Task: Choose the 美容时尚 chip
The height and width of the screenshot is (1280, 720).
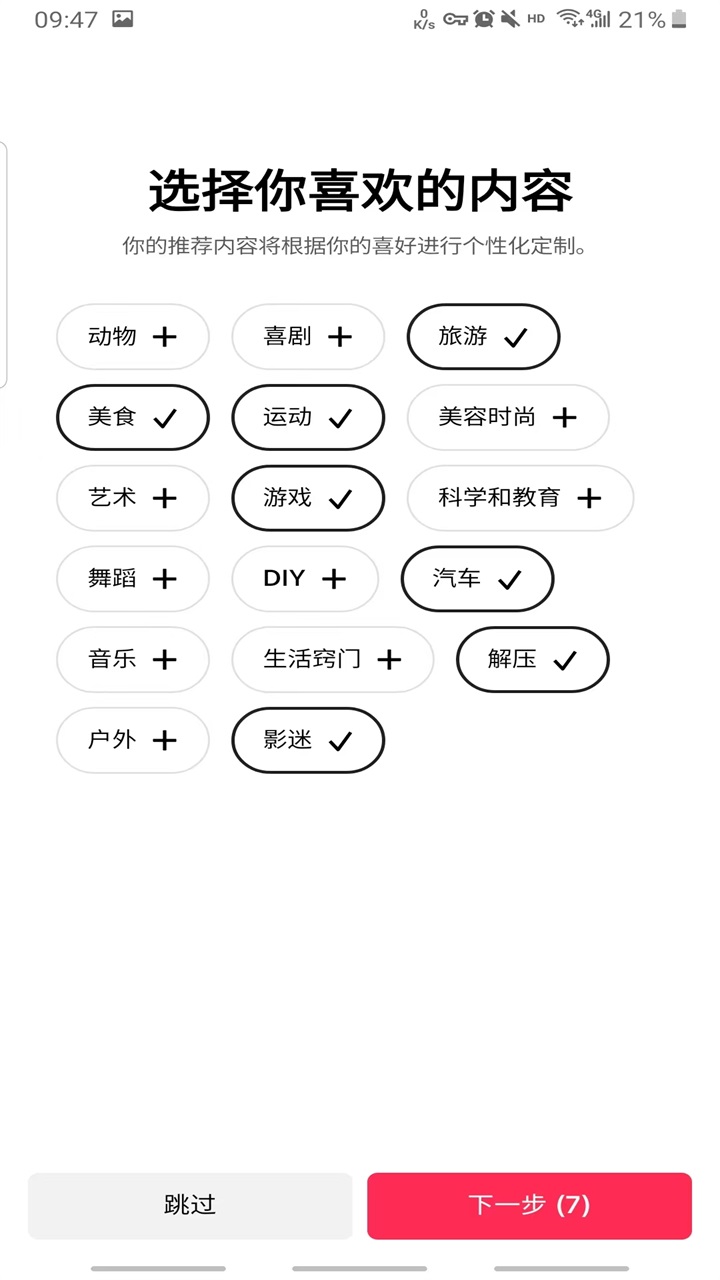Action: [x=508, y=417]
